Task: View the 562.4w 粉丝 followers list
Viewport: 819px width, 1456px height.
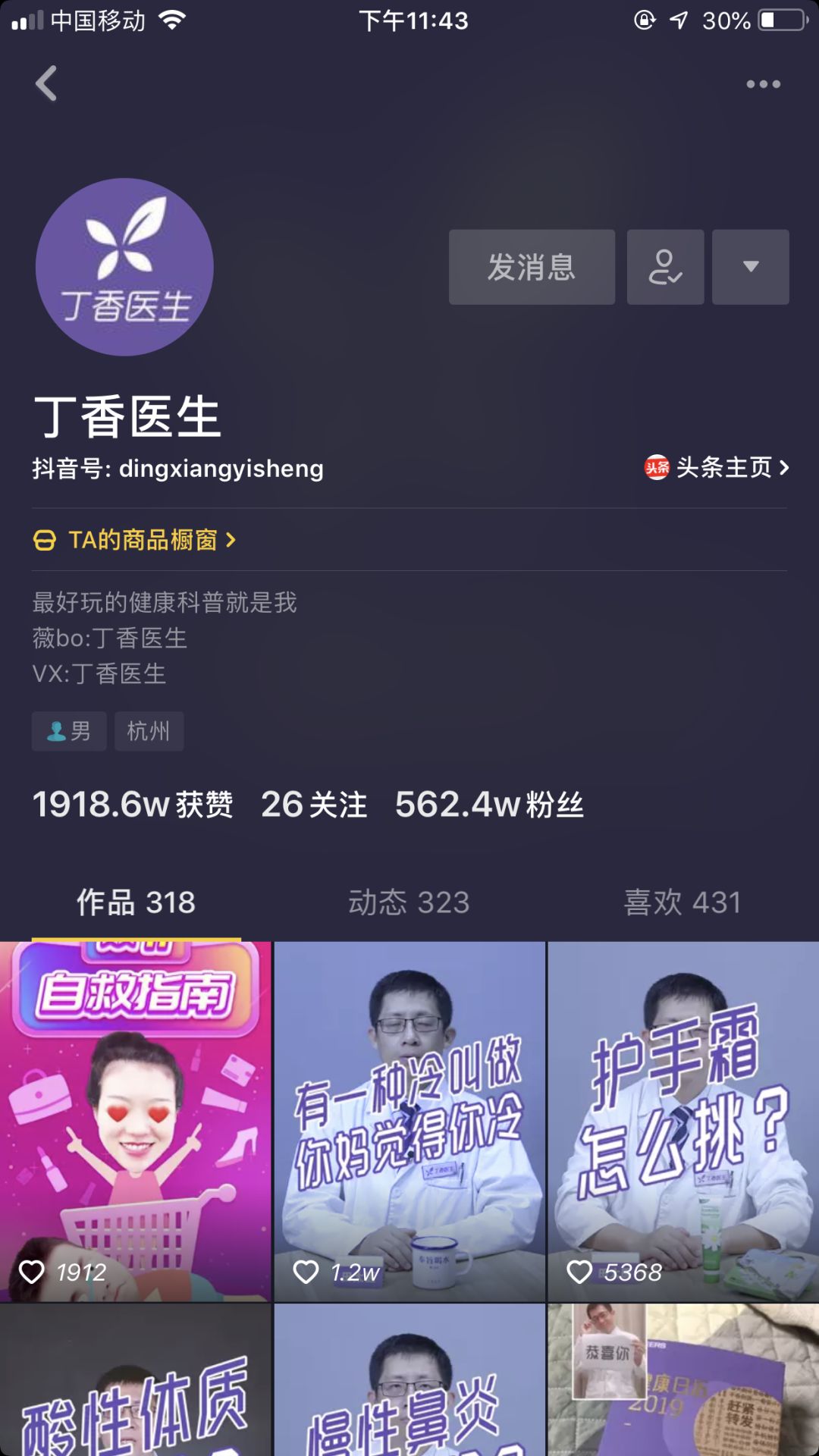Action: click(489, 805)
